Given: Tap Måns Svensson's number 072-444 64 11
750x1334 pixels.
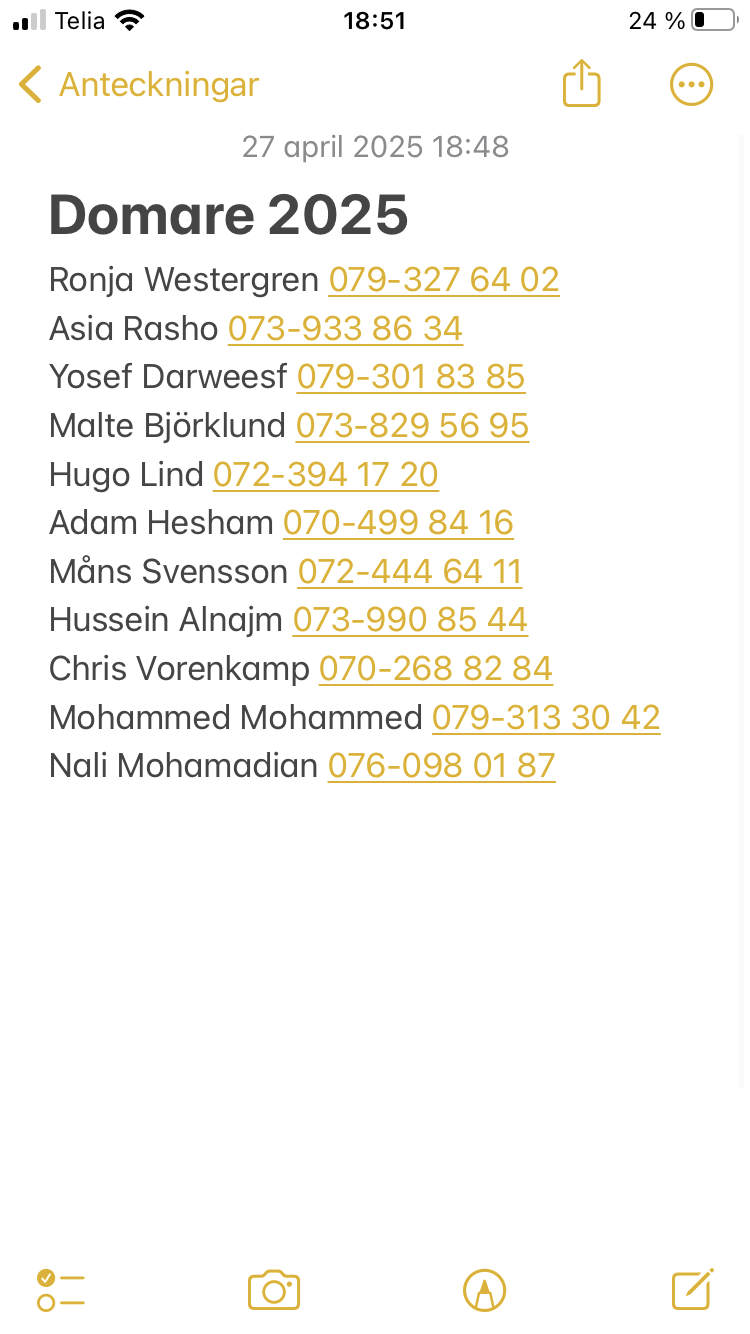Looking at the screenshot, I should click(410, 571).
